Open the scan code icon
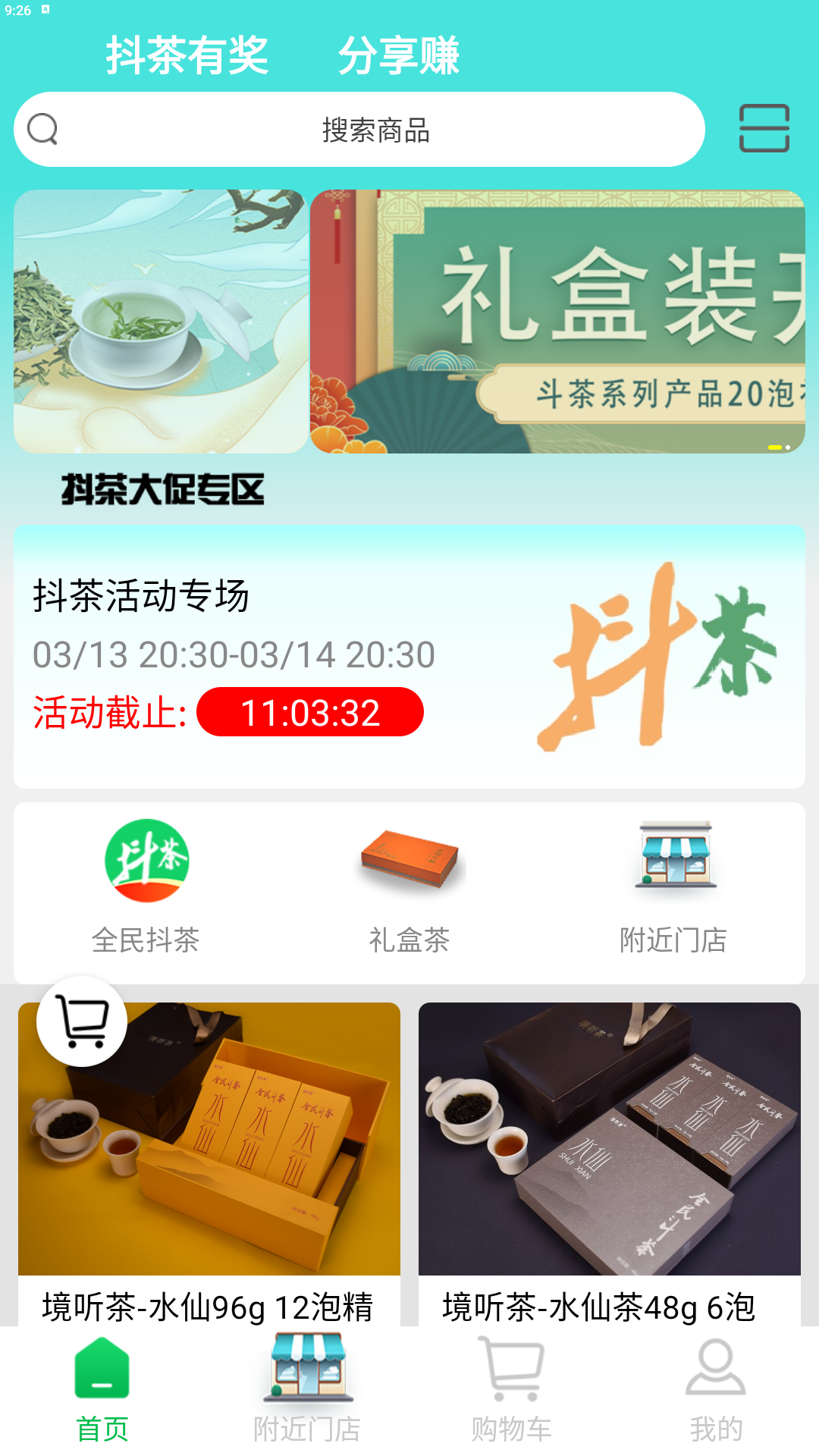Viewport: 819px width, 1456px height. tap(764, 129)
